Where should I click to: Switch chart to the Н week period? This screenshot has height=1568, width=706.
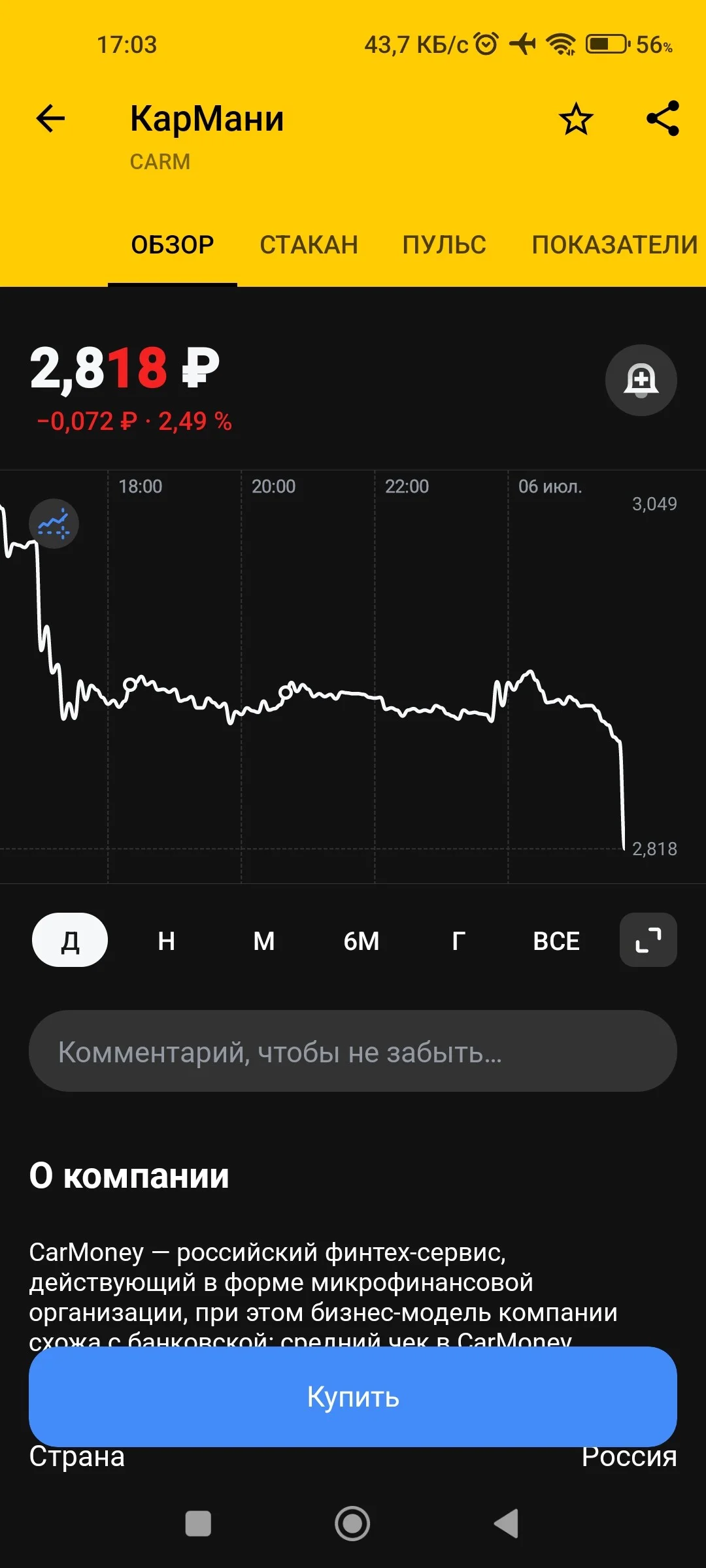pyautogui.click(x=167, y=941)
